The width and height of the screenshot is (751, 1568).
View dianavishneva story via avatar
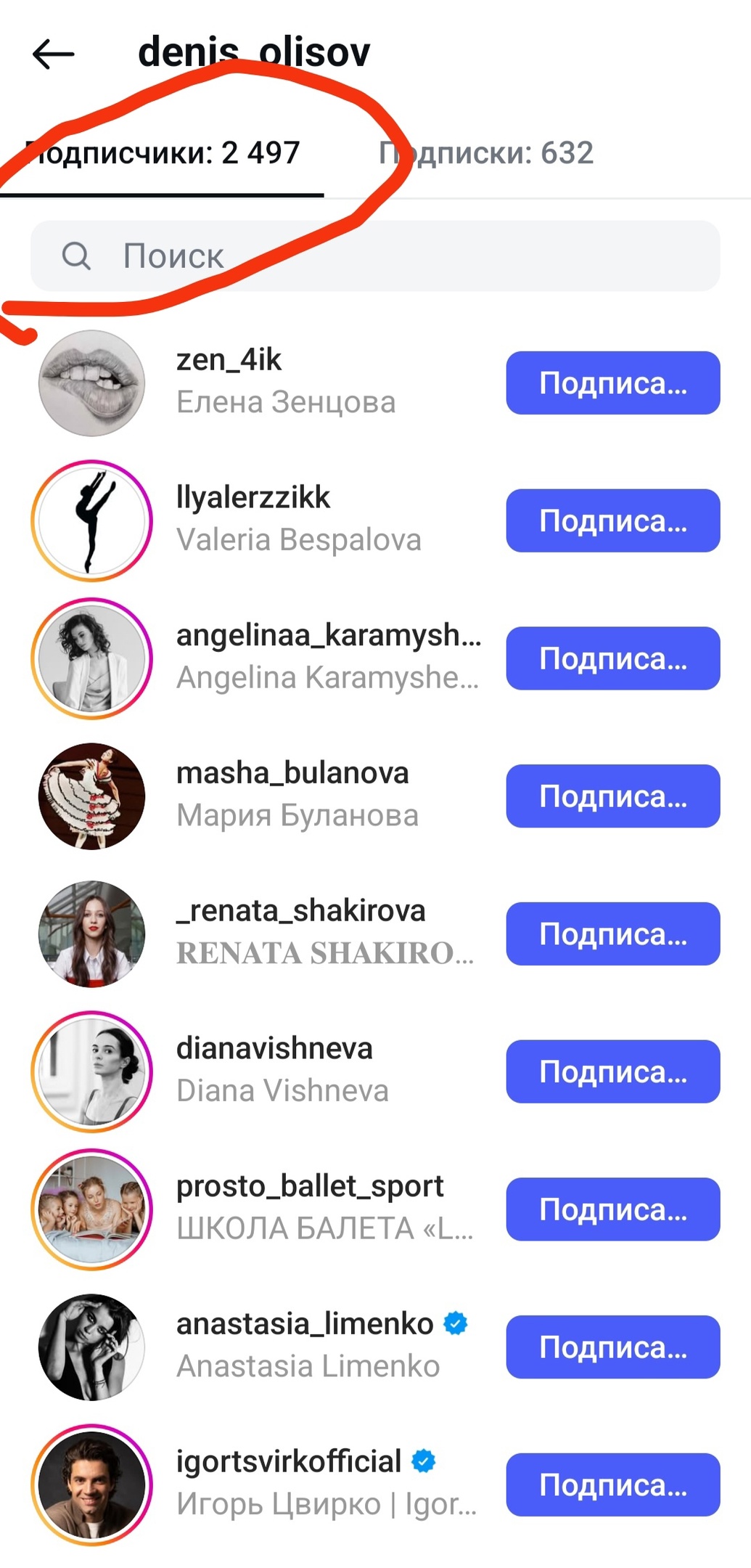91,1071
